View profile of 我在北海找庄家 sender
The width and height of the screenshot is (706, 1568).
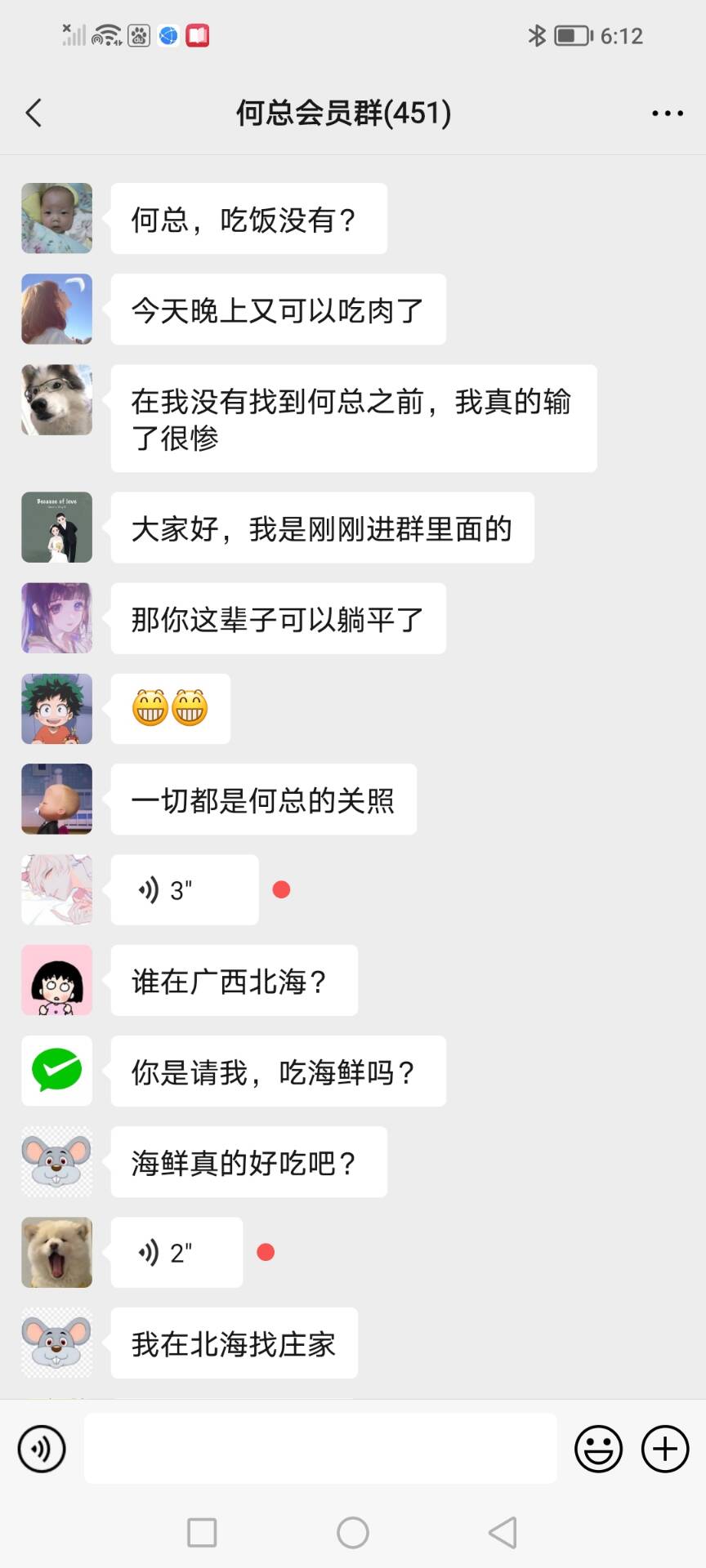tap(56, 1343)
